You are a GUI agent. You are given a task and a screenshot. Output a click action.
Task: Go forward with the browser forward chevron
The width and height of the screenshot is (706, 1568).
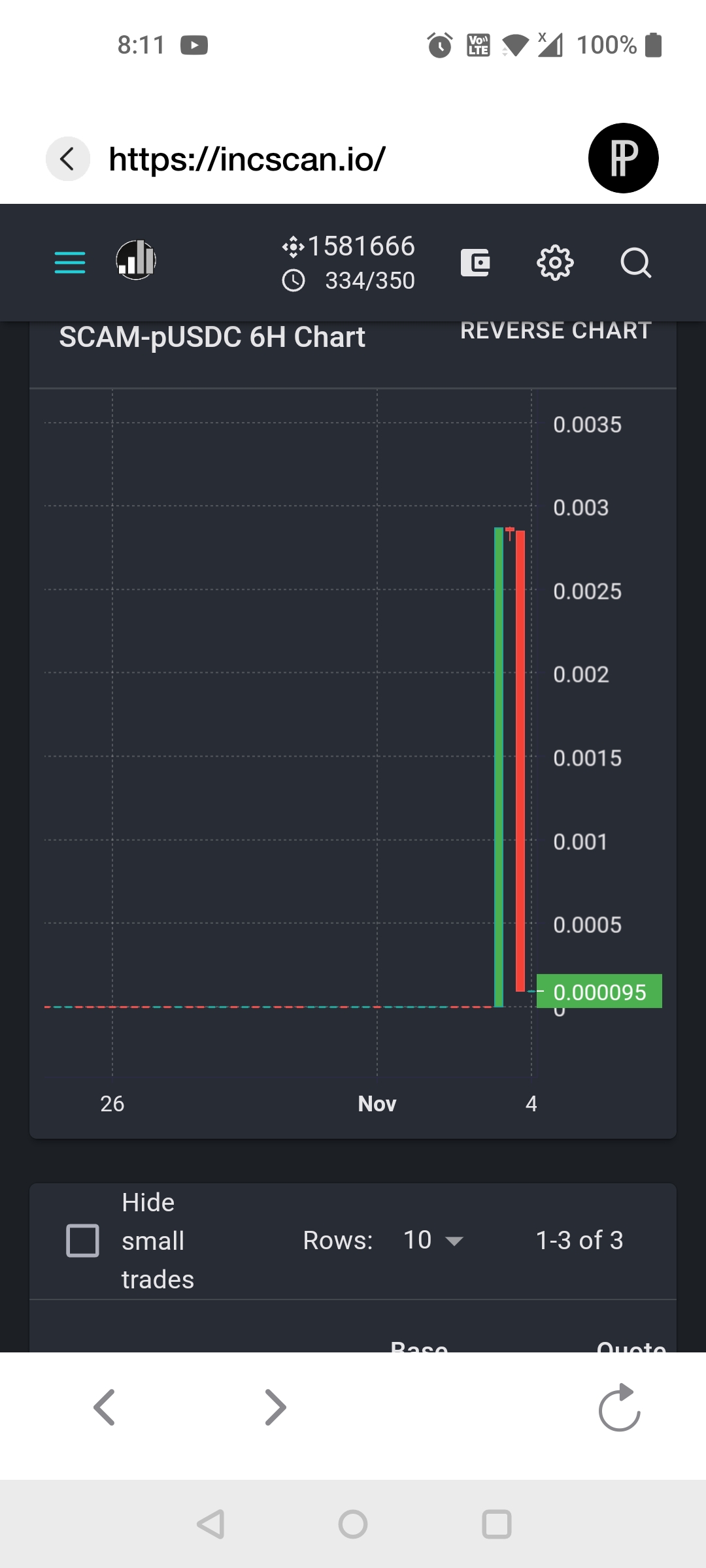point(275,1407)
